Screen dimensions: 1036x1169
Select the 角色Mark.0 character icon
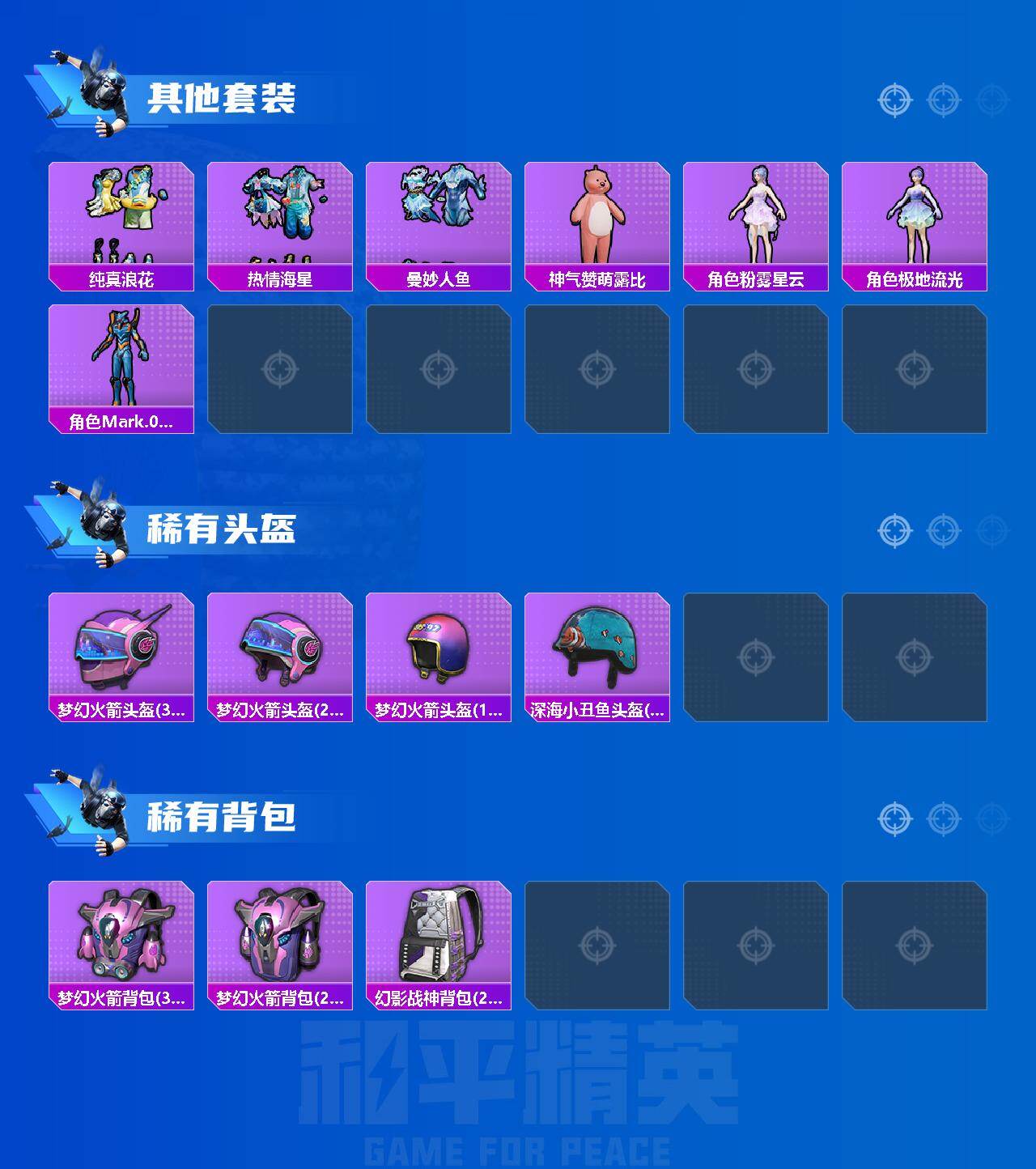(120, 364)
